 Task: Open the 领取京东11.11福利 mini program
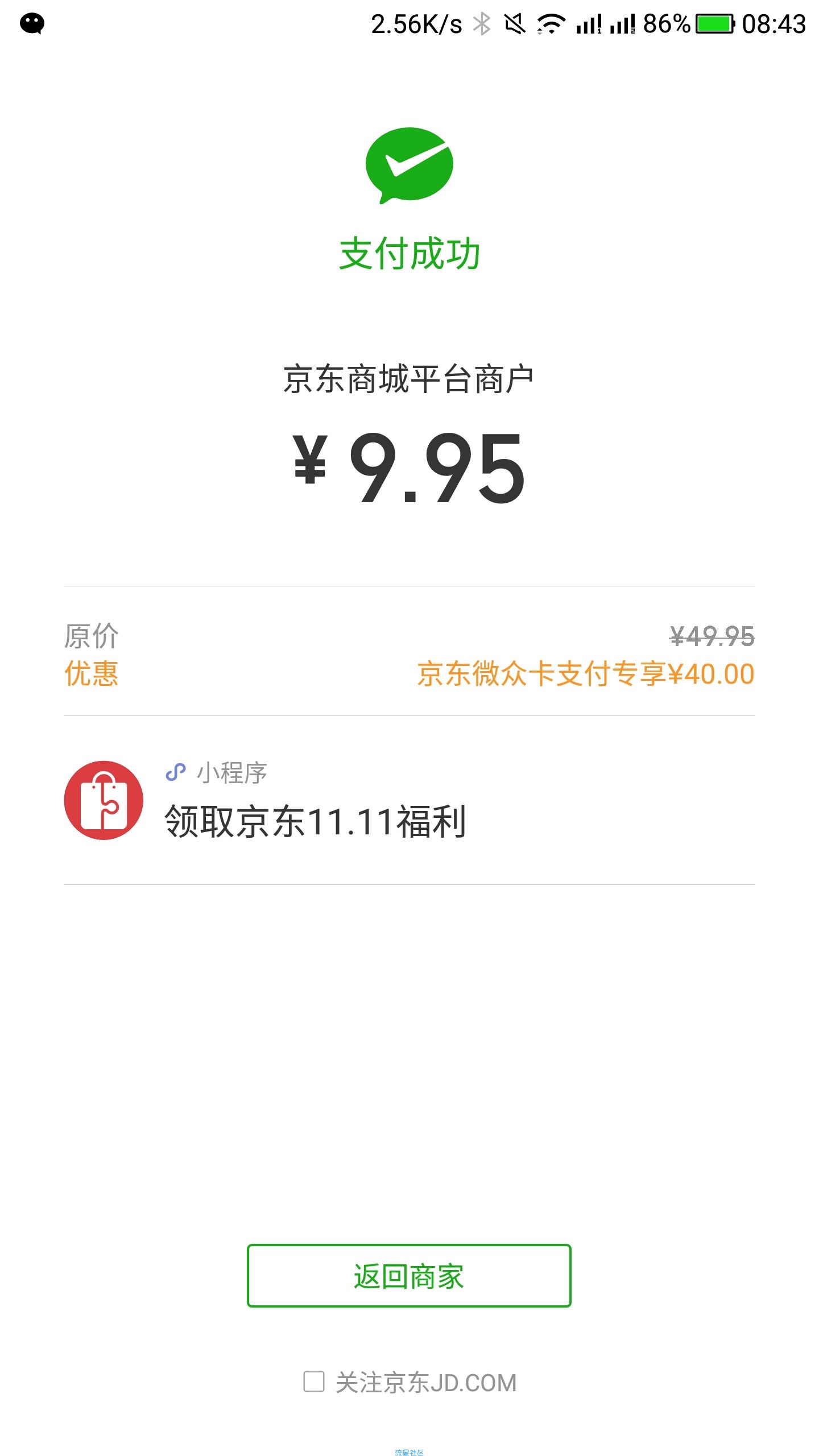409,800
